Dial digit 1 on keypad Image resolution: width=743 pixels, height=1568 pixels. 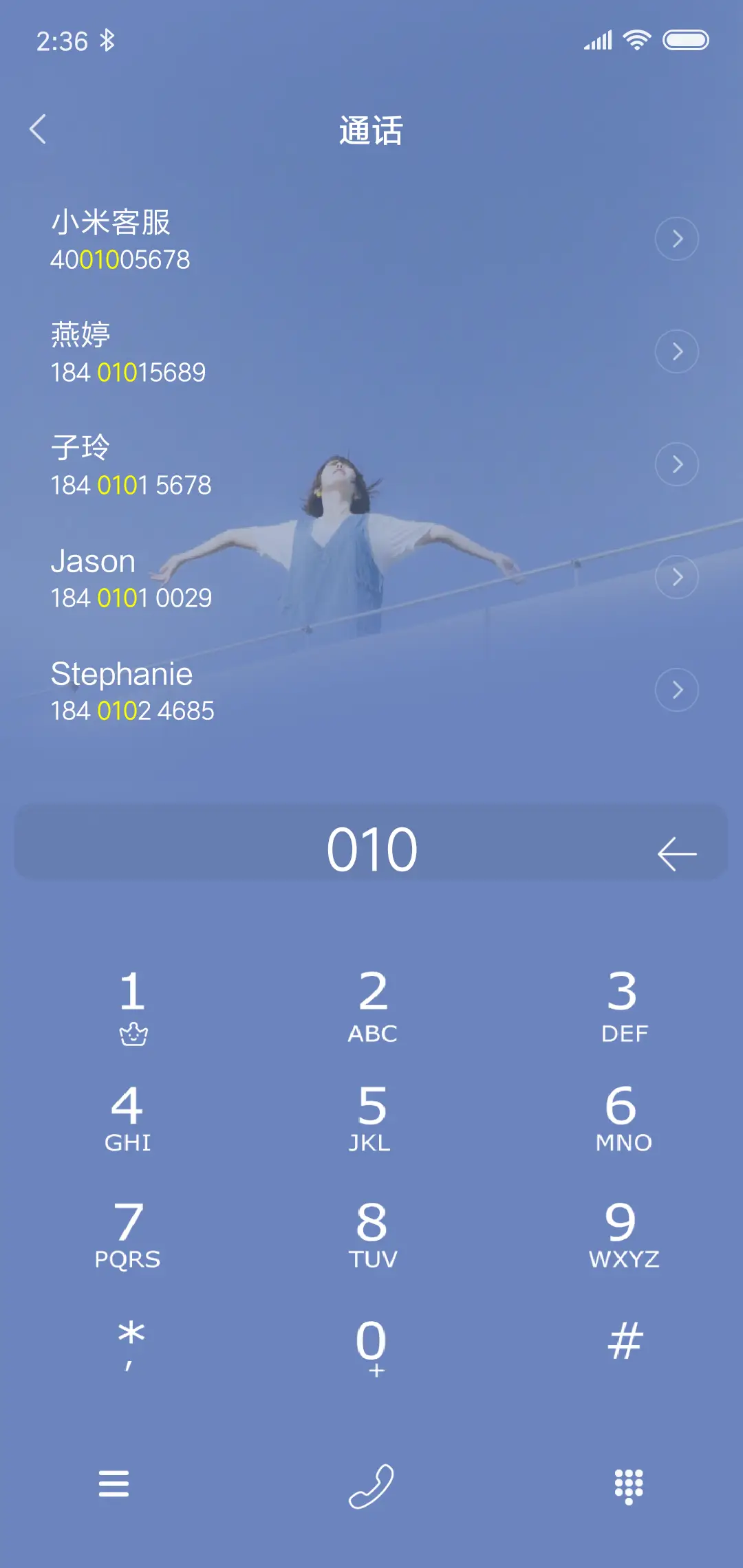click(x=132, y=1006)
